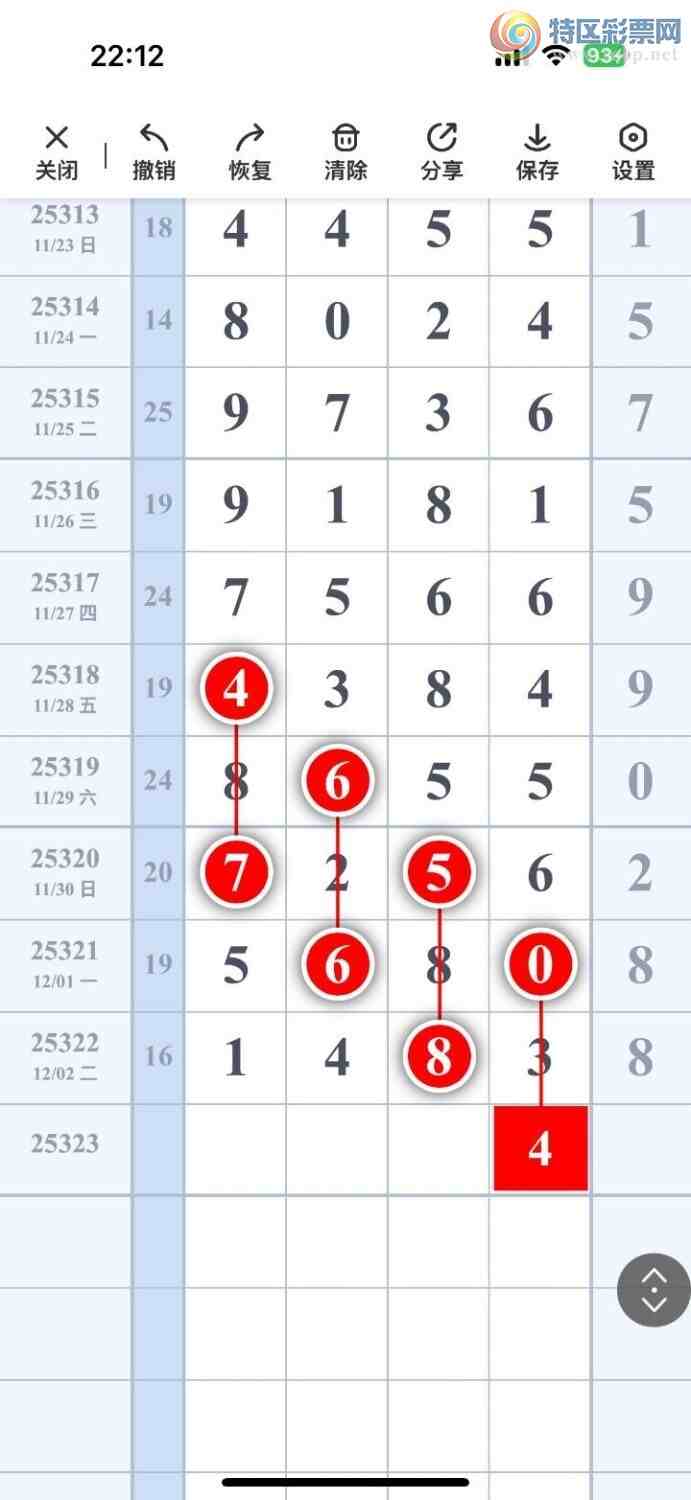The image size is (691, 1500).
Task: Close the chart editor
Action: click(x=57, y=152)
